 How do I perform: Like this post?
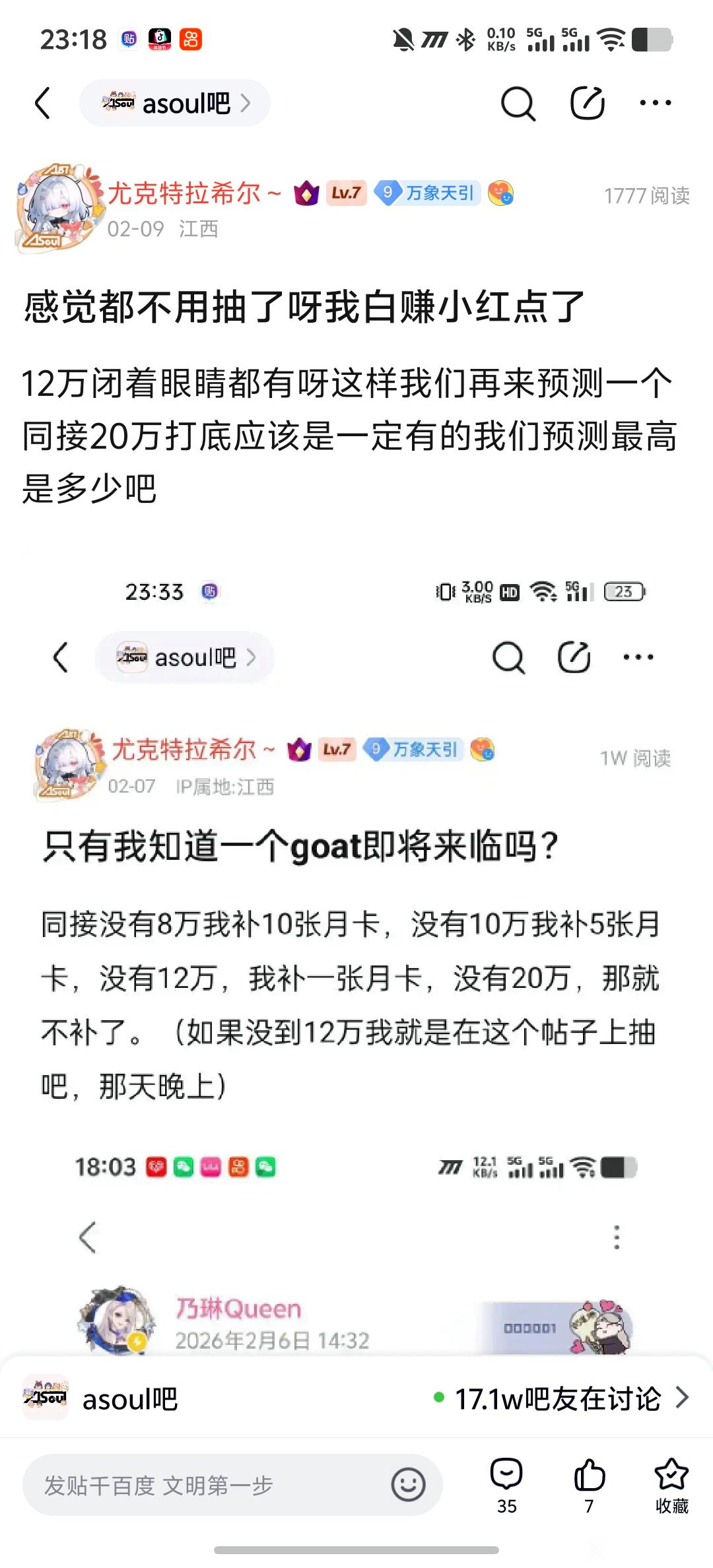pos(589,1484)
